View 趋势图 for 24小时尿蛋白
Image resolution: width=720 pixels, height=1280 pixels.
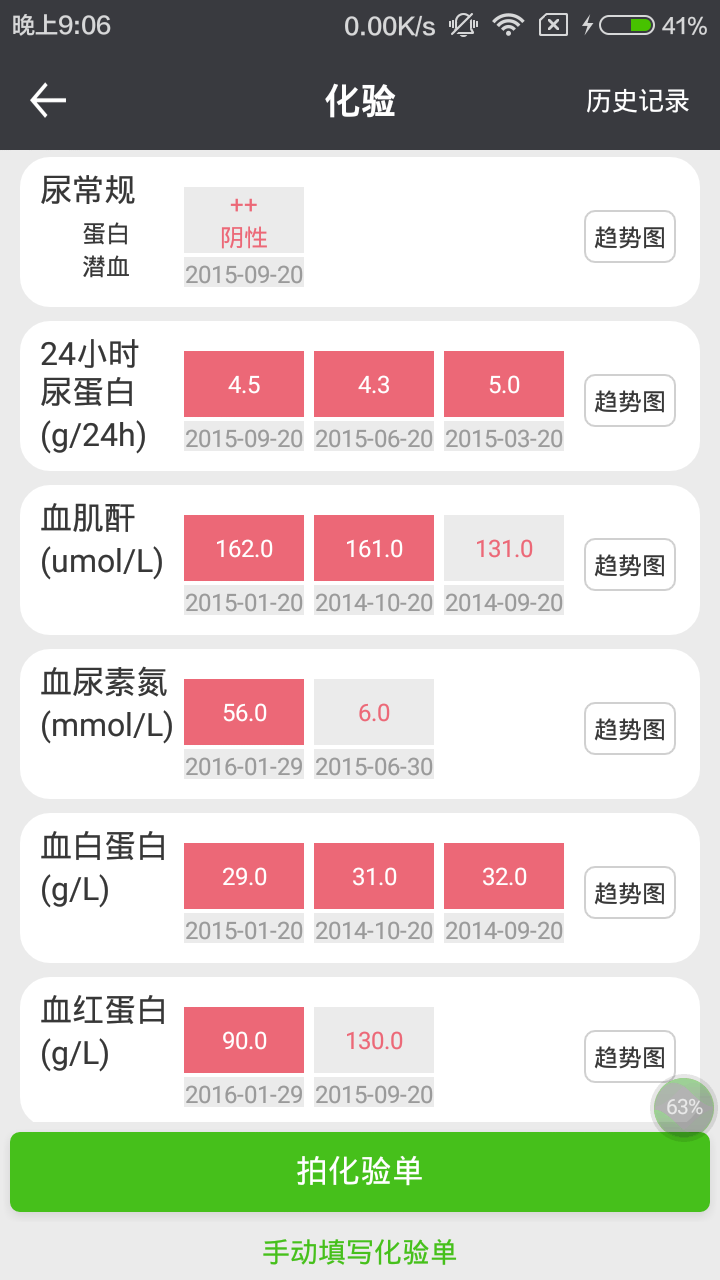coord(629,401)
